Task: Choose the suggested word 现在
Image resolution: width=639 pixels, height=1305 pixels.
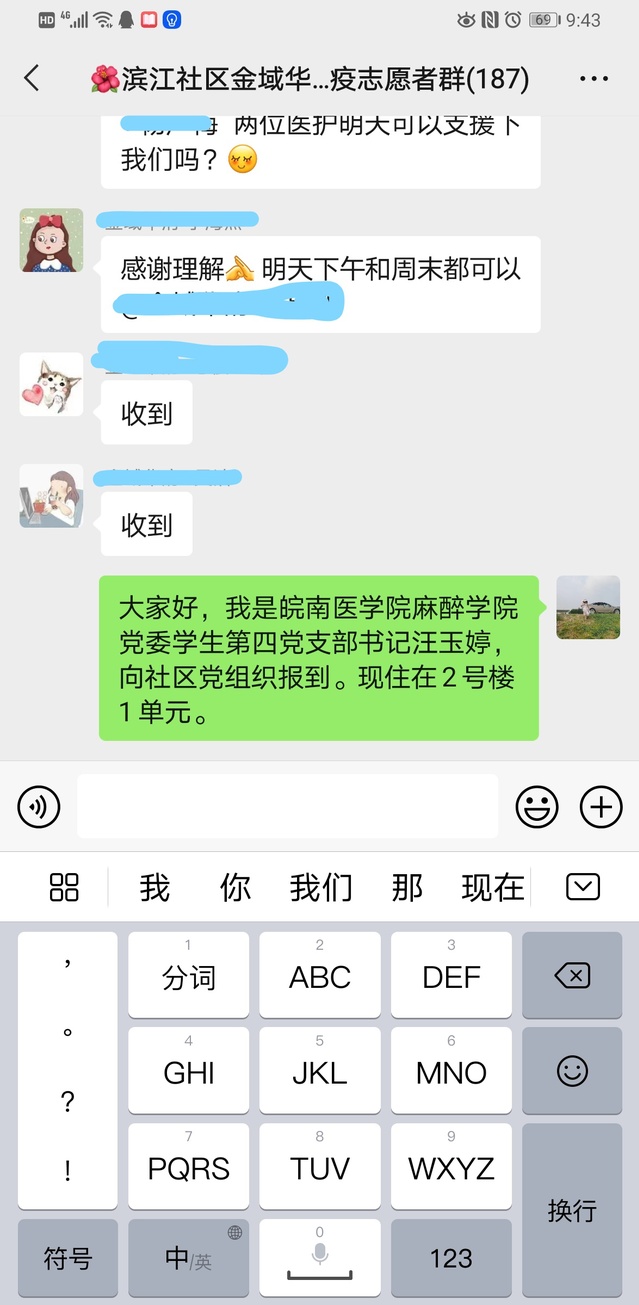Action: pos(493,887)
